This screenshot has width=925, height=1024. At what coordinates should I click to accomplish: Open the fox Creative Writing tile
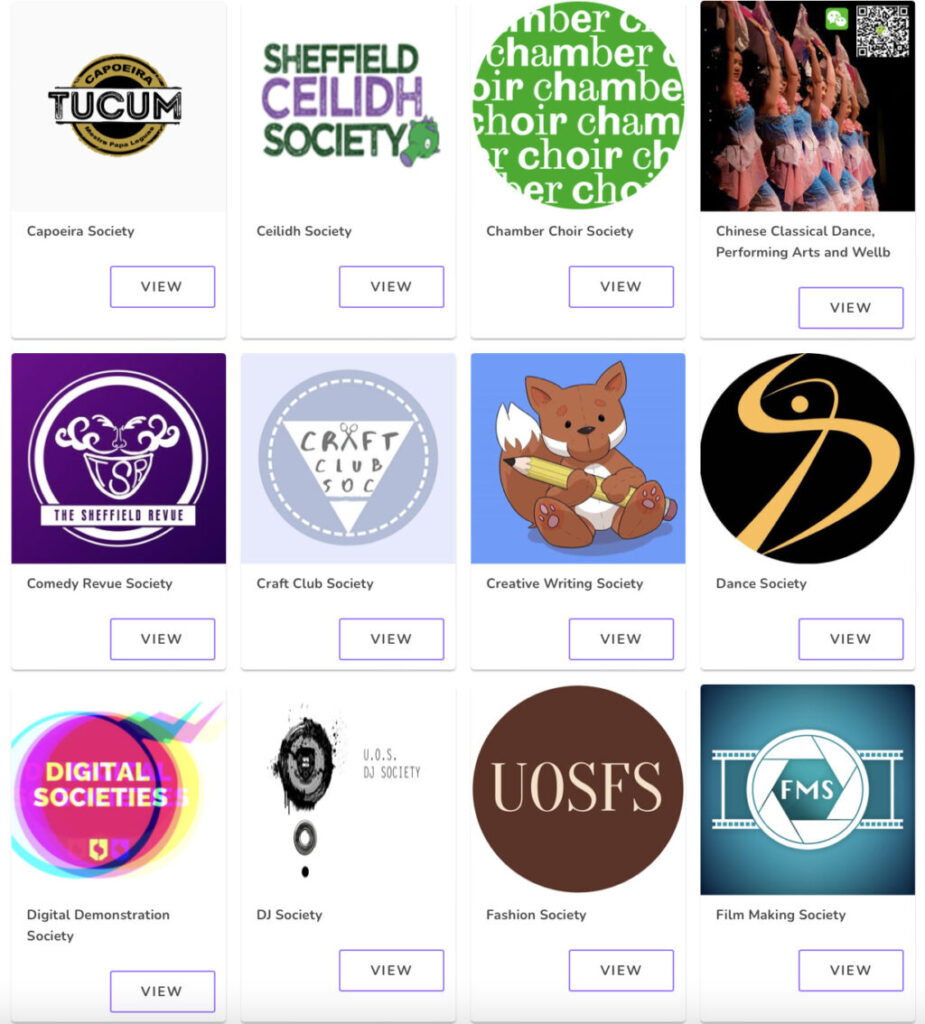click(x=578, y=458)
